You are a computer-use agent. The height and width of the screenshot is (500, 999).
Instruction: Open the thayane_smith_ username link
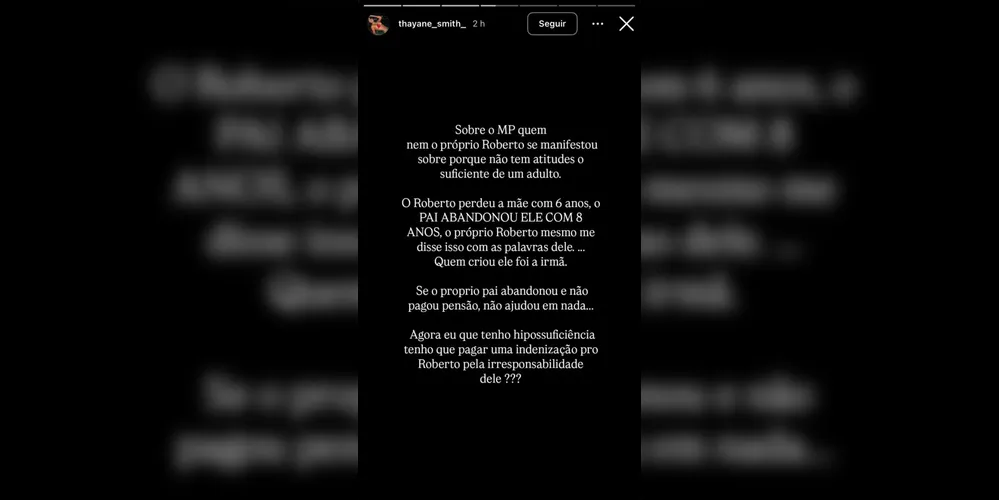(432, 24)
